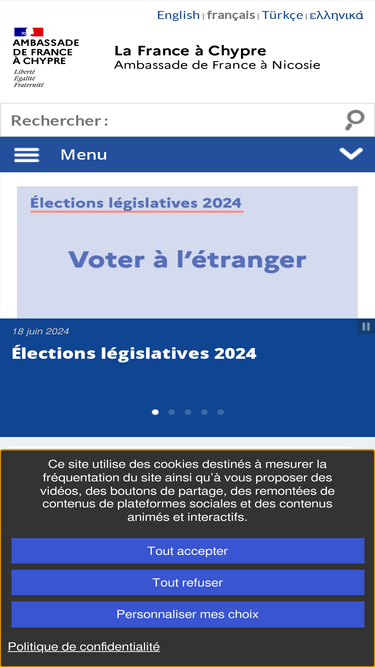The height and width of the screenshot is (667, 375).
Task: Open the Voter à l'étranger banner
Action: [x=188, y=252]
